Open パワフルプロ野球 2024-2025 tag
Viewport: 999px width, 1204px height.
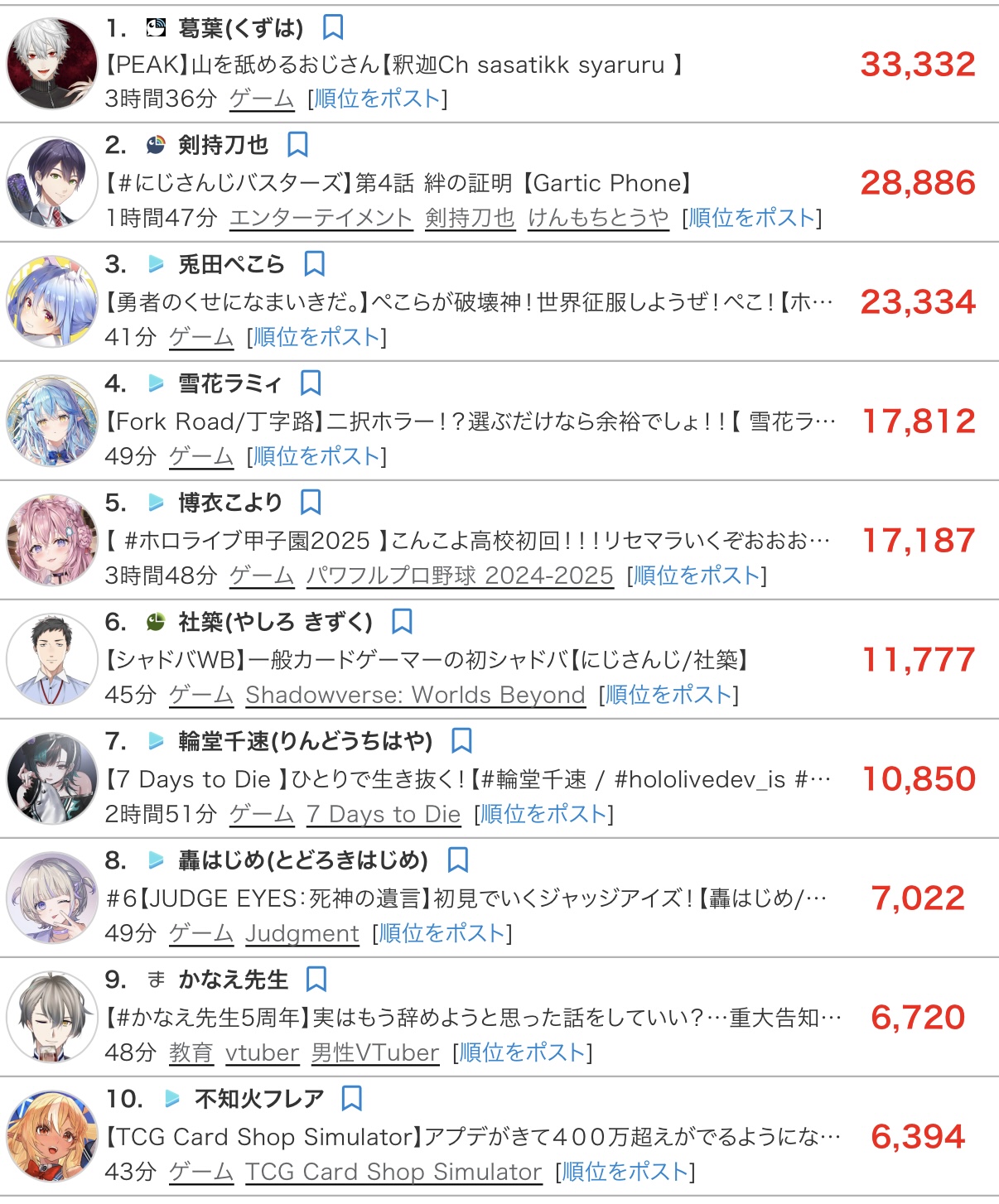click(460, 576)
